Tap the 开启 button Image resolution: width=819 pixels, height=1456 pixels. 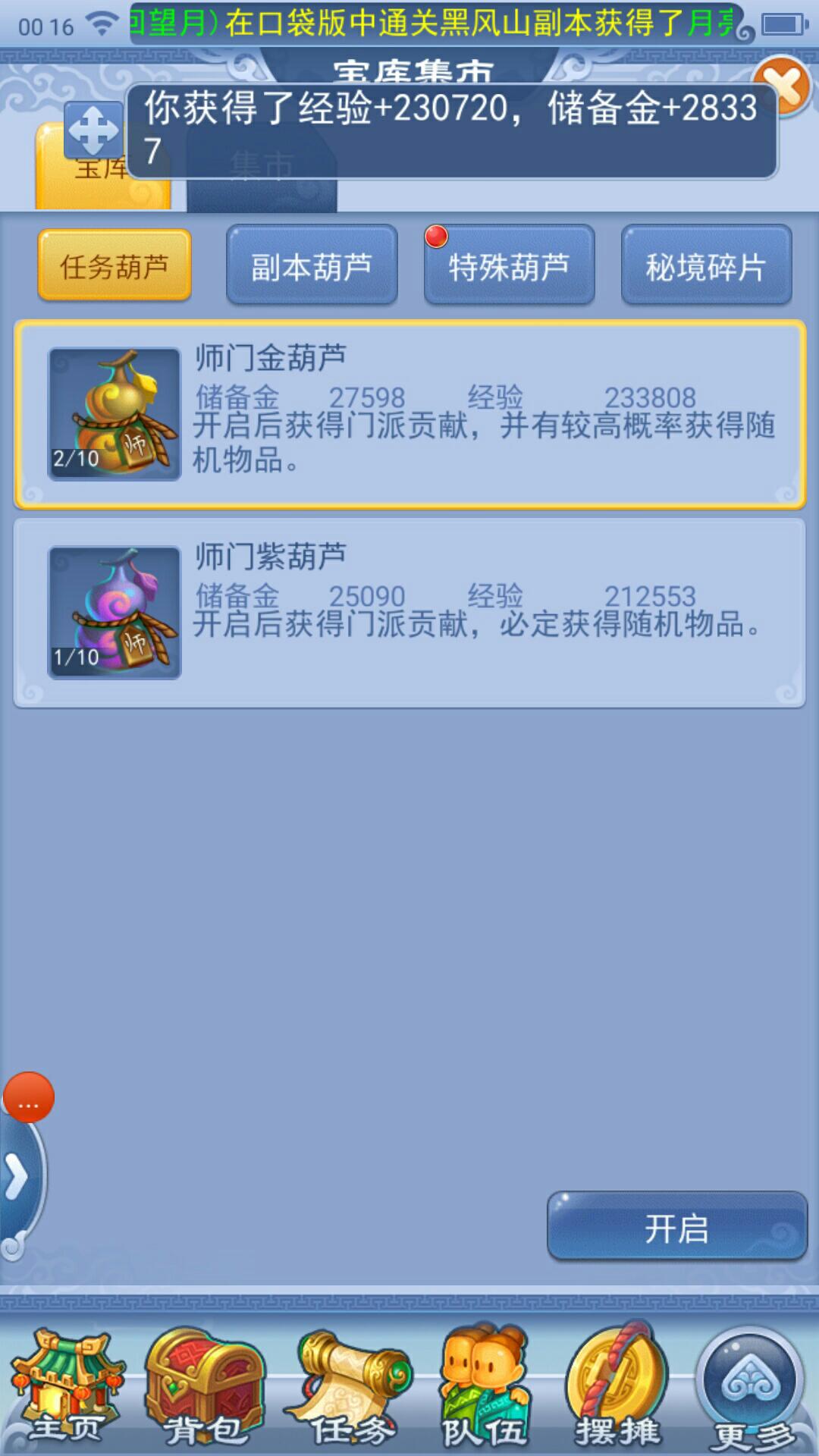click(x=676, y=1227)
